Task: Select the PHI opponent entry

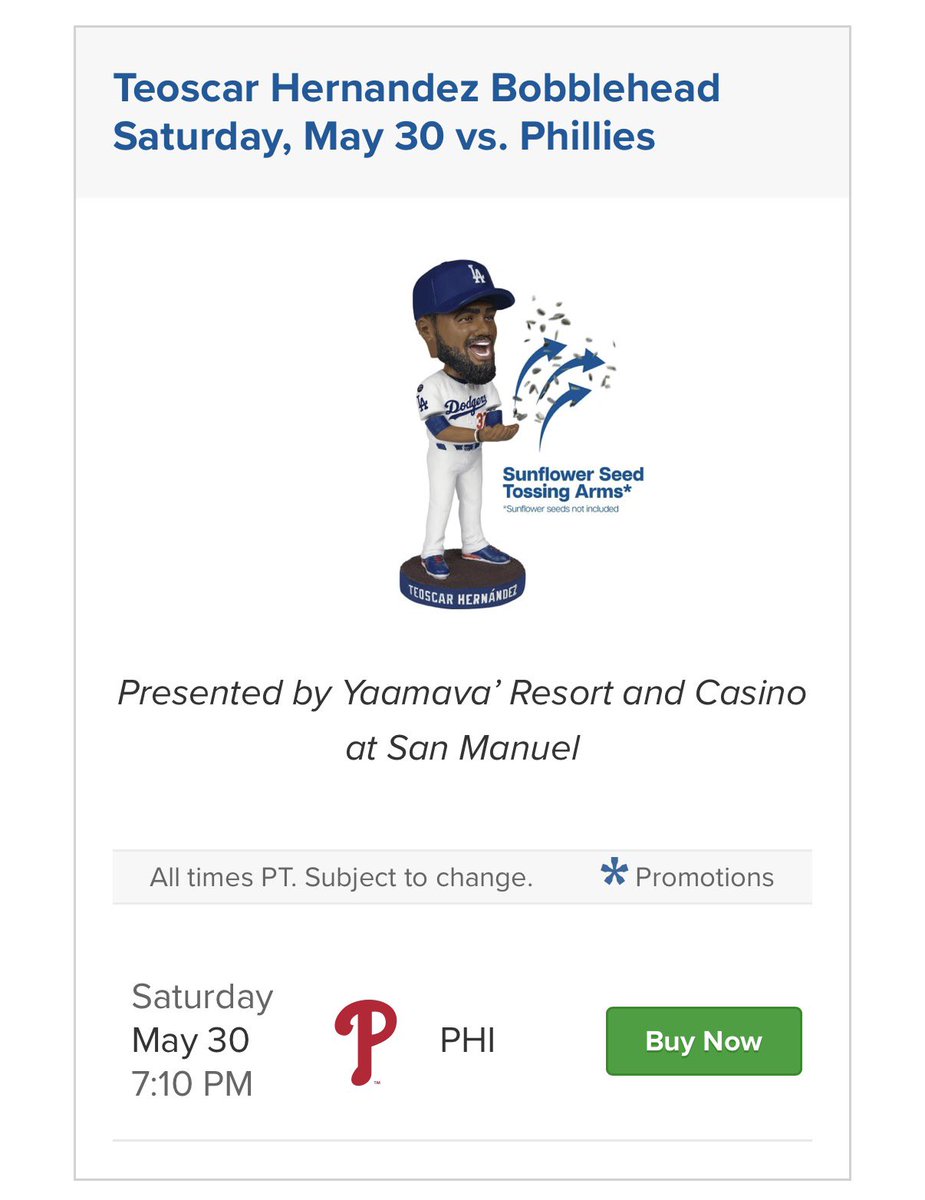Action: pos(470,1040)
